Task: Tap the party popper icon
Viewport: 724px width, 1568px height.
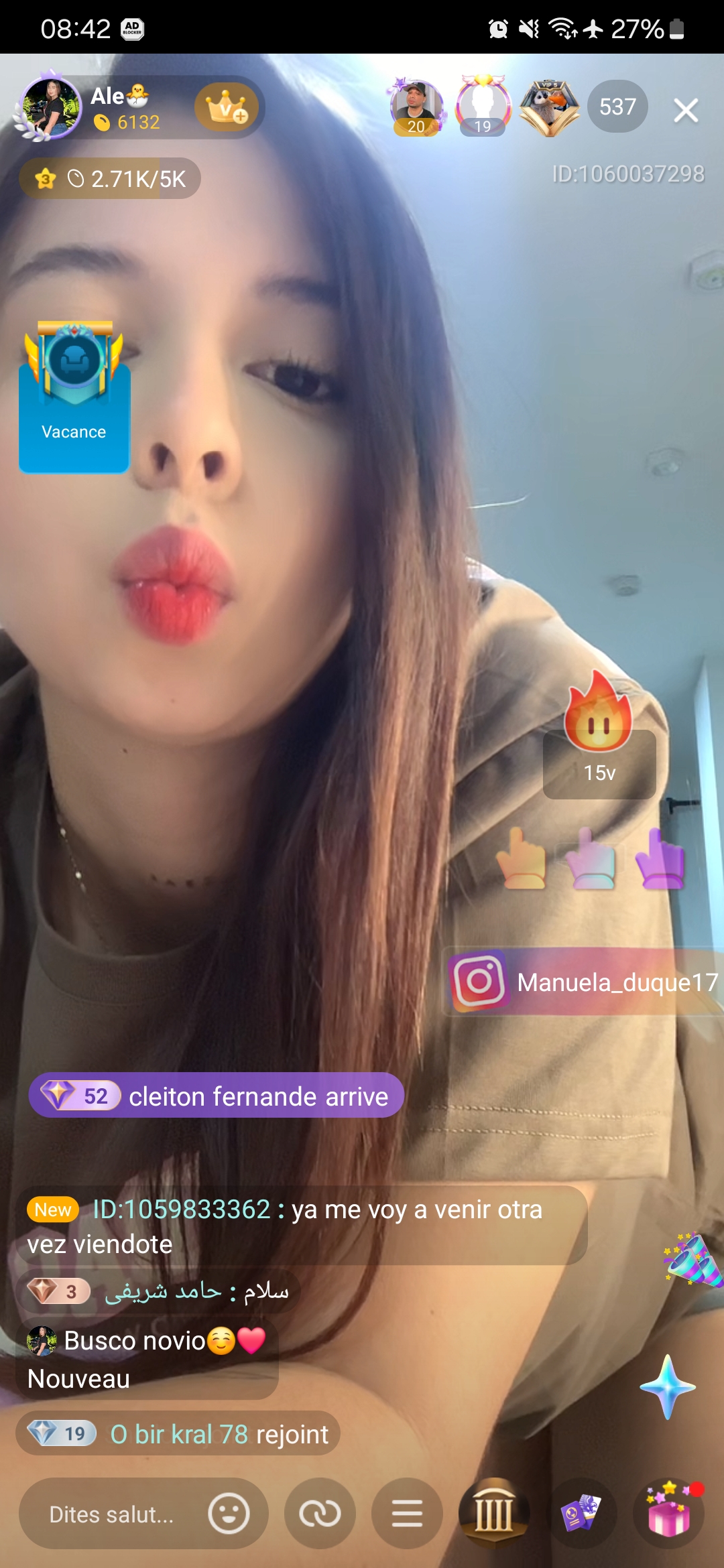Action: point(692,1260)
